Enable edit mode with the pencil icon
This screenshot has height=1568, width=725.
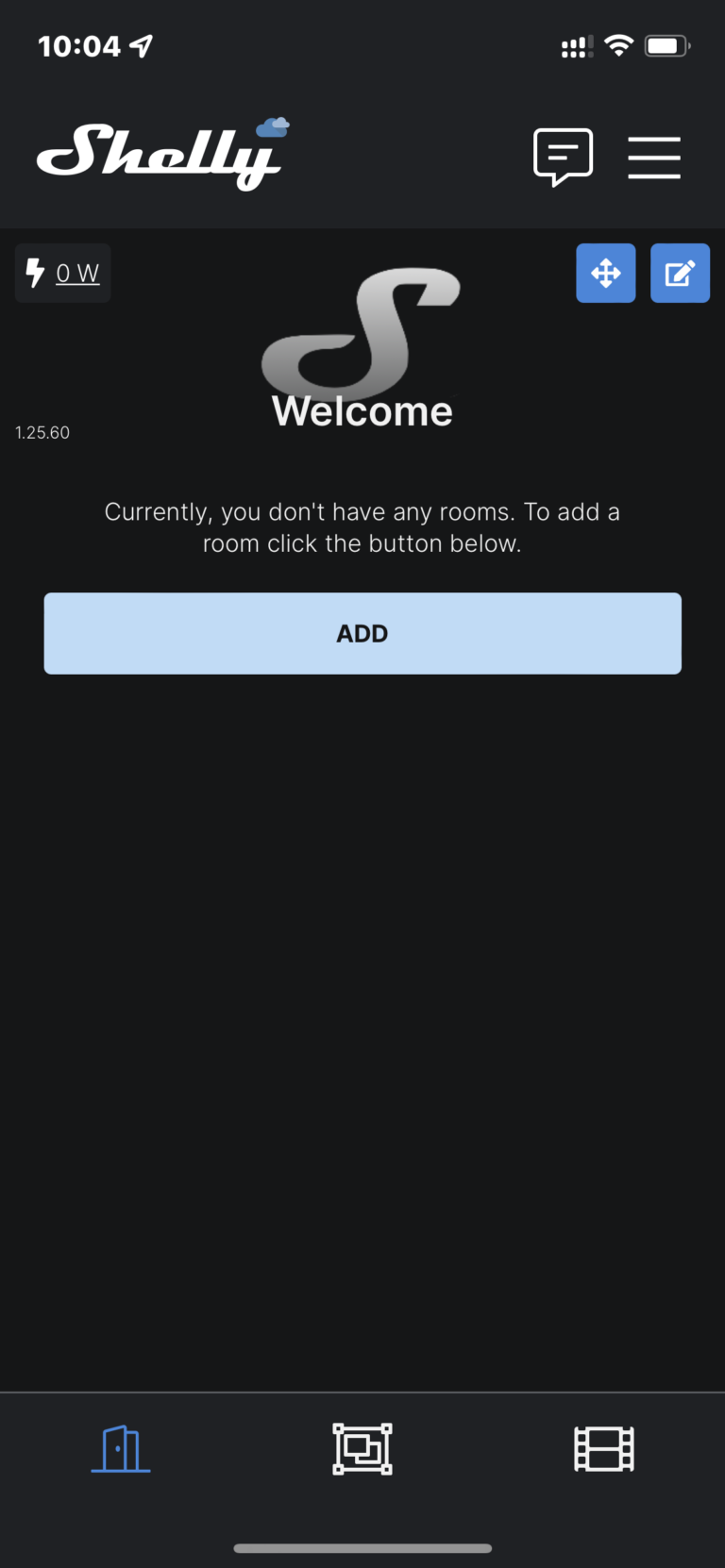click(x=680, y=273)
